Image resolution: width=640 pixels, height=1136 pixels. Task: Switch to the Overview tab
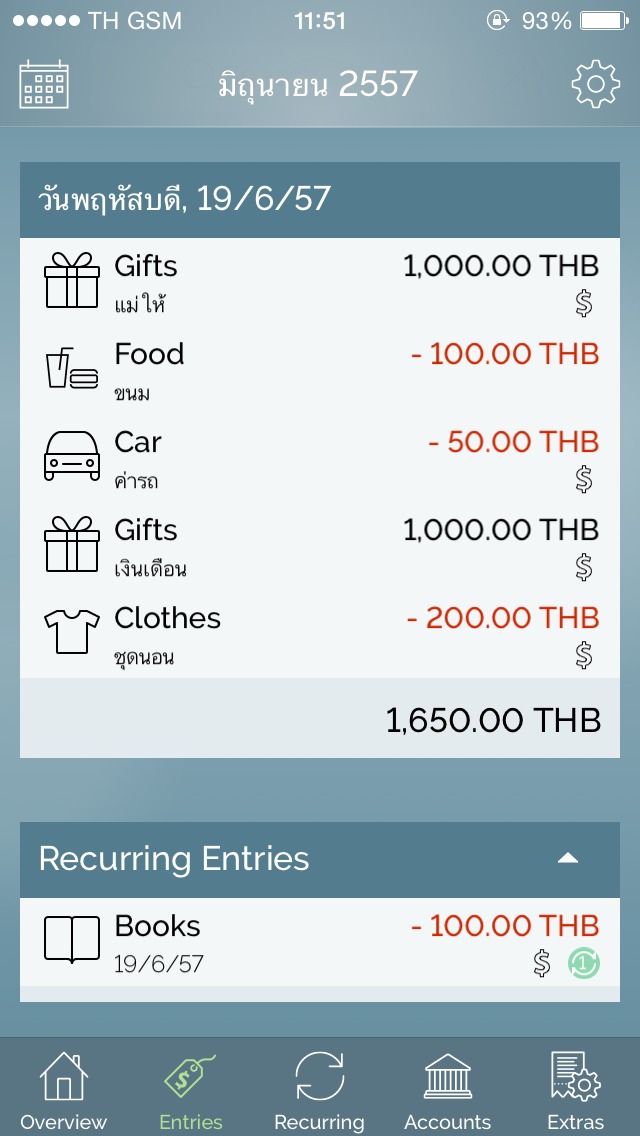click(63, 1090)
